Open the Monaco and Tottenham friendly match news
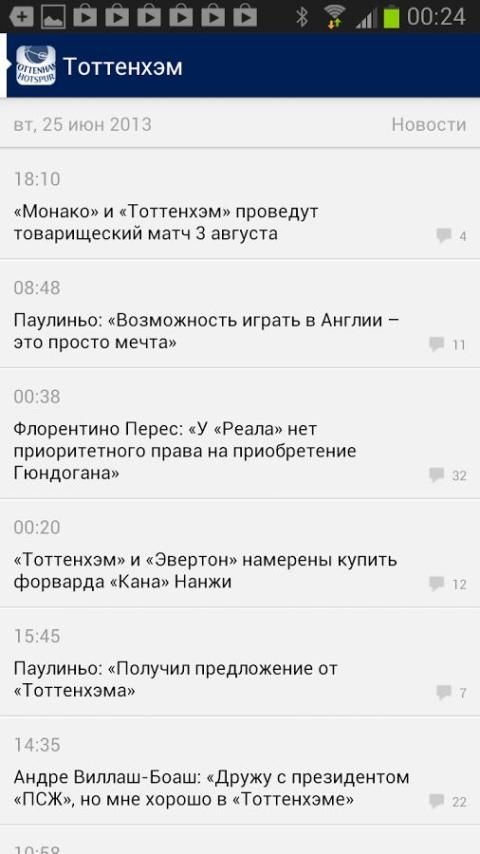The height and width of the screenshot is (854, 480). (x=240, y=205)
